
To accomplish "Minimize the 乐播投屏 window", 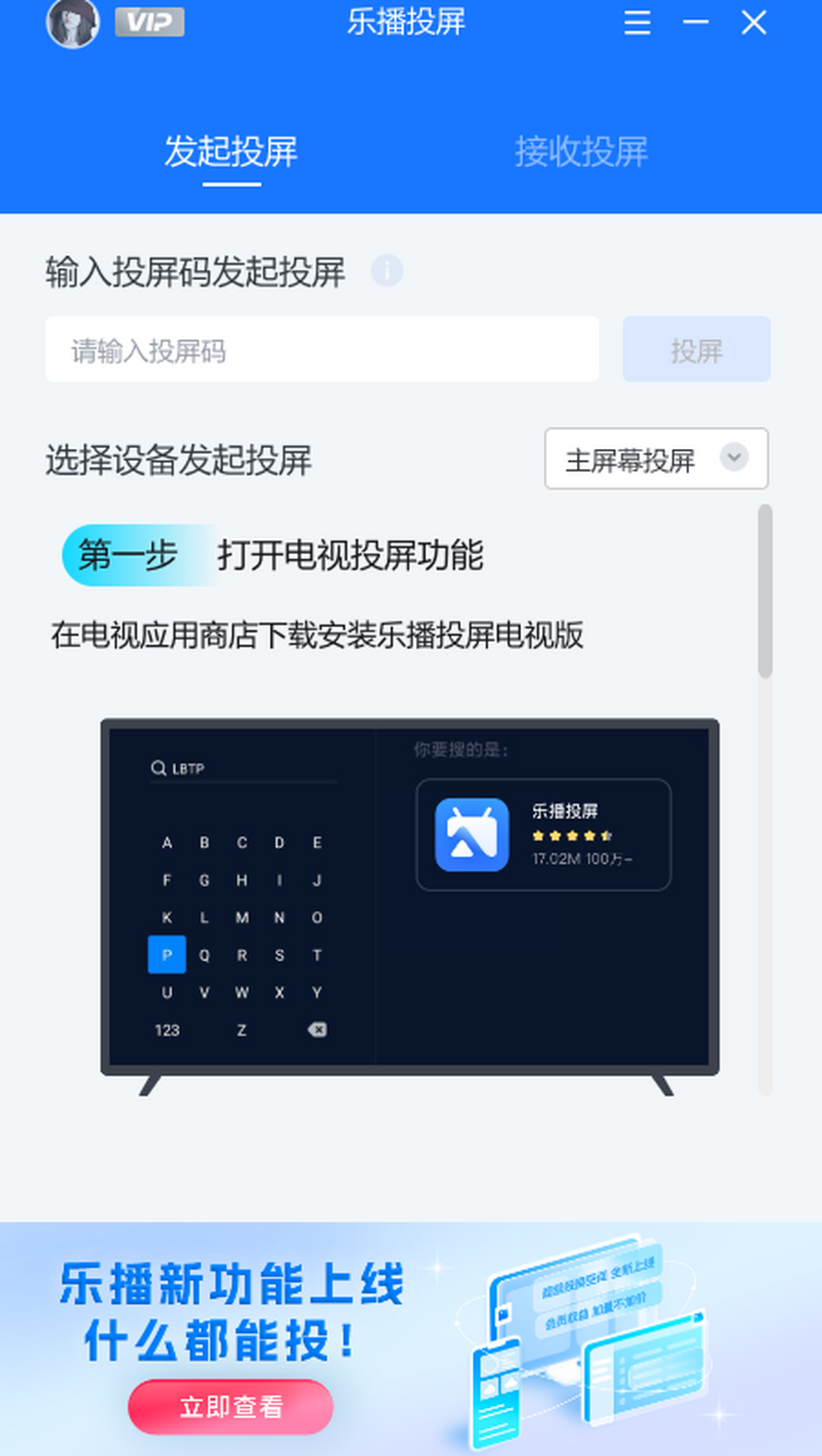I will 695,23.
